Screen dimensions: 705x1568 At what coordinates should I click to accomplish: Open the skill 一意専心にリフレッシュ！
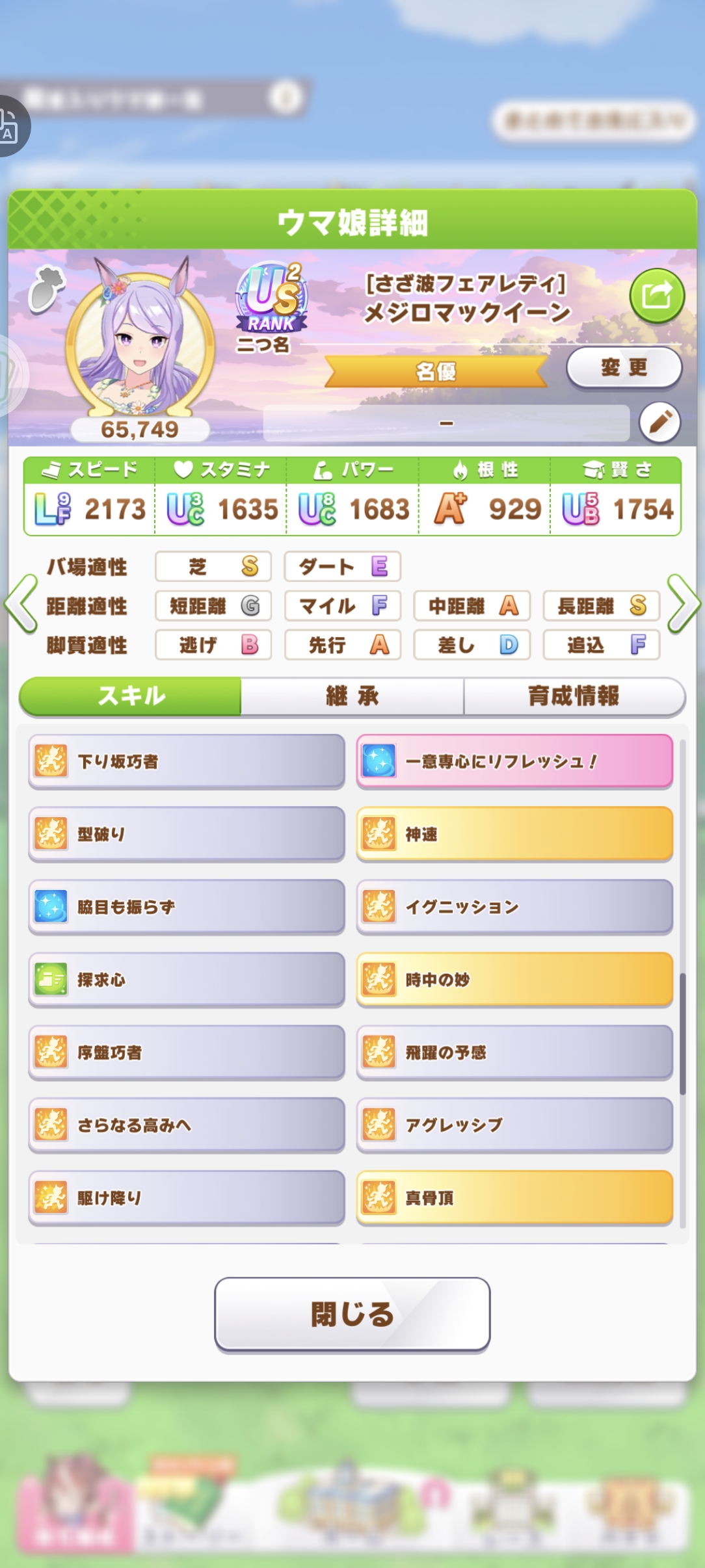514,761
